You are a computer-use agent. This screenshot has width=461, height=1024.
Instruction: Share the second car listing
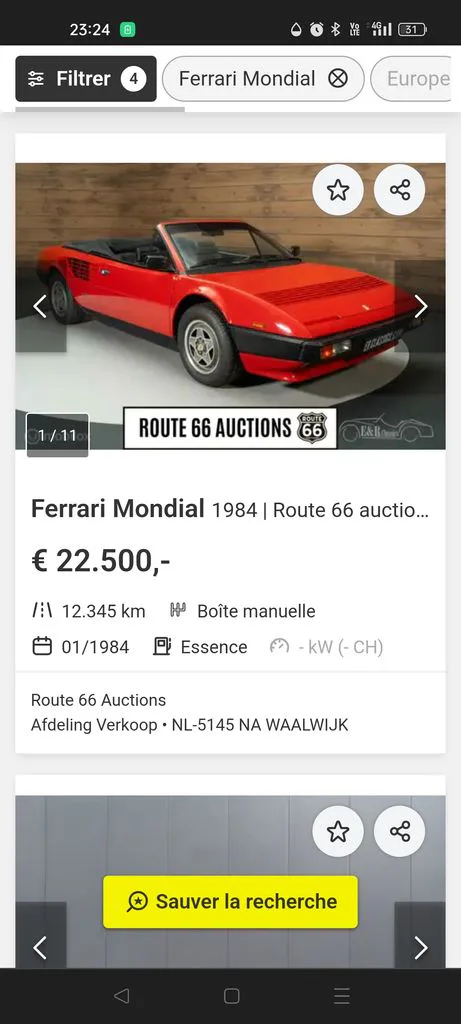(x=399, y=831)
